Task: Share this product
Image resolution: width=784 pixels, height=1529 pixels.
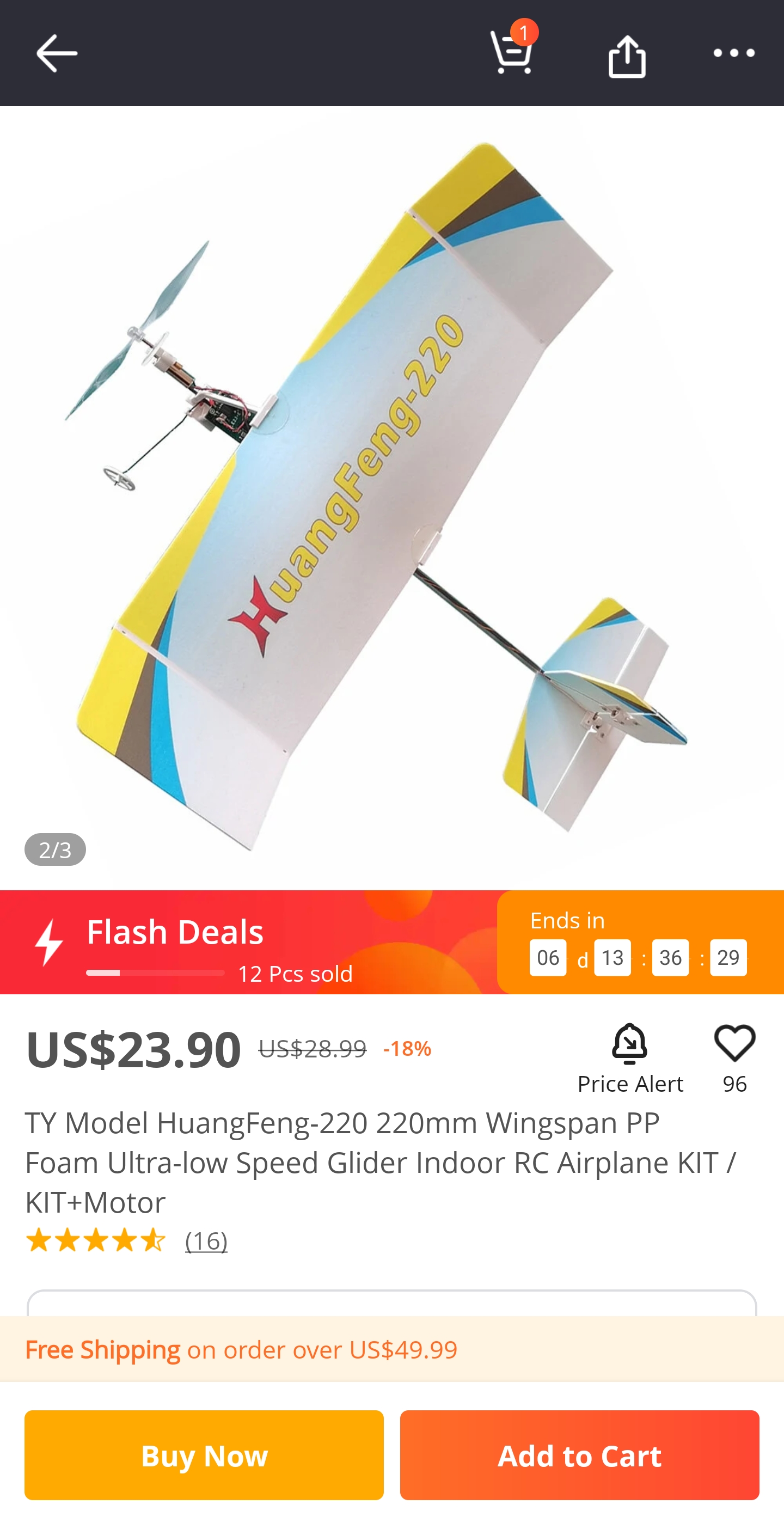Action: click(627, 56)
